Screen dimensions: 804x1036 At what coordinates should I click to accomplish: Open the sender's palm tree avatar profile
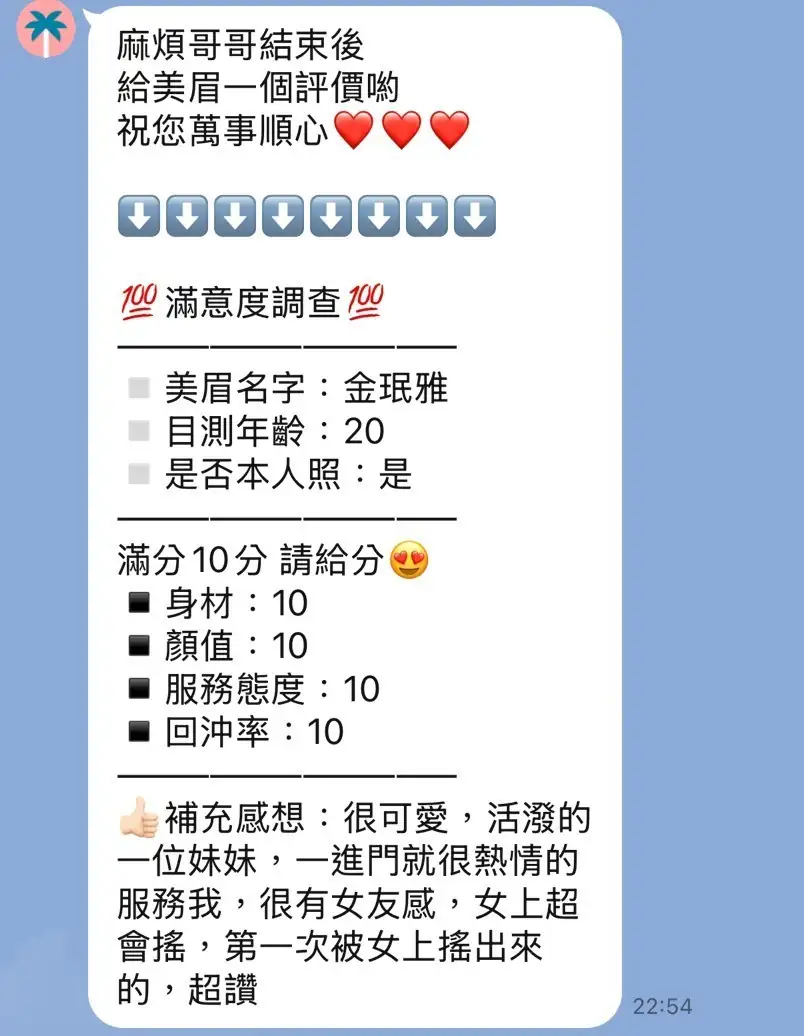[x=46, y=28]
